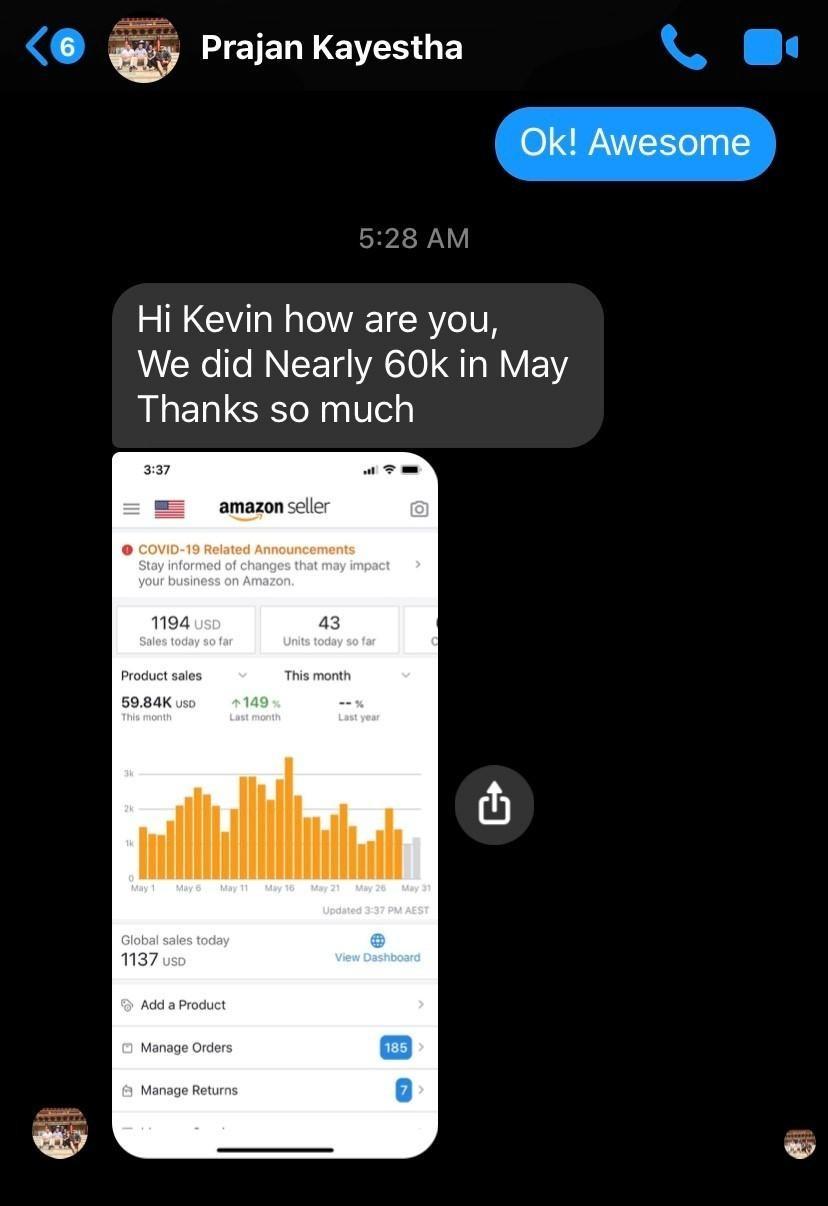Open the Amazon seller screenshot image
828x1206 pixels.
[275, 805]
